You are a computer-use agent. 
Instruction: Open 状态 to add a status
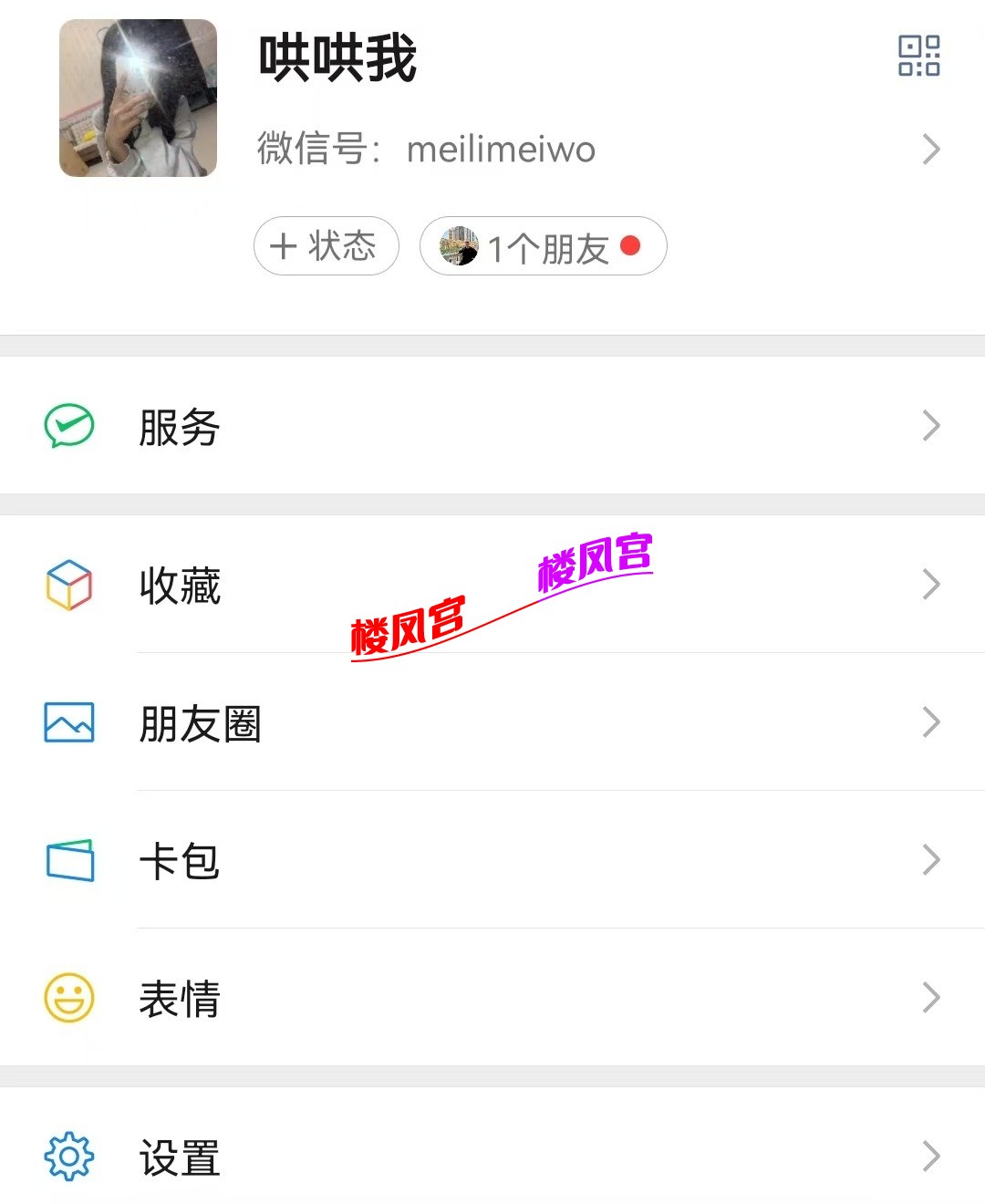[x=326, y=246]
